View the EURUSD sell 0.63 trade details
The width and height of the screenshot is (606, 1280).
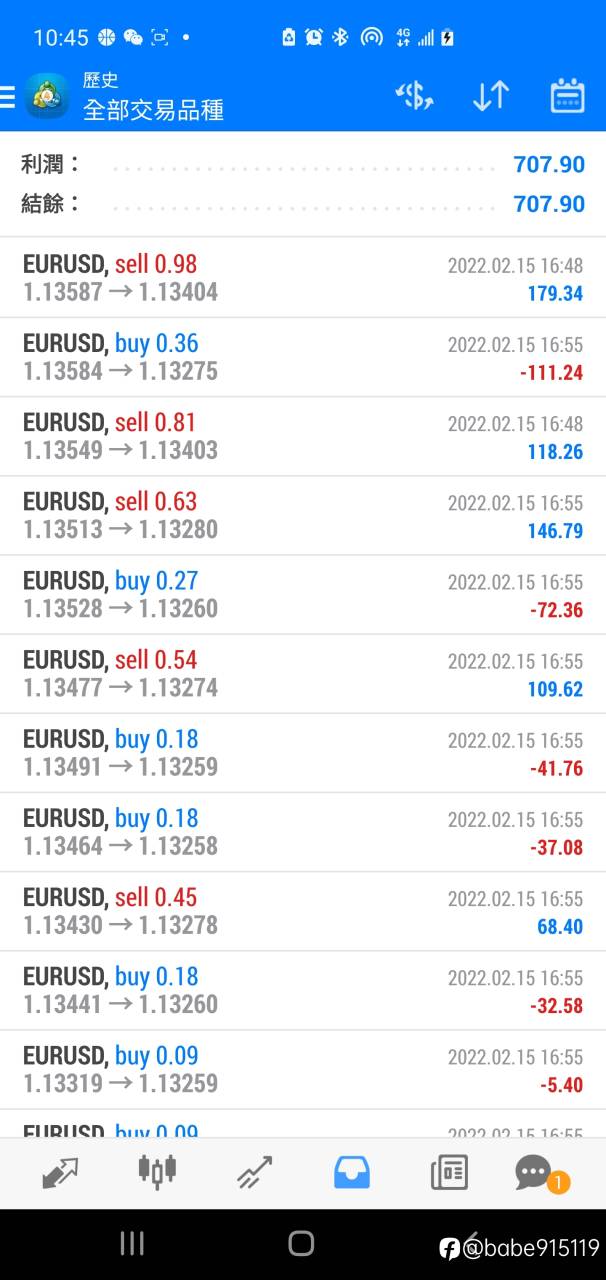pos(303,515)
